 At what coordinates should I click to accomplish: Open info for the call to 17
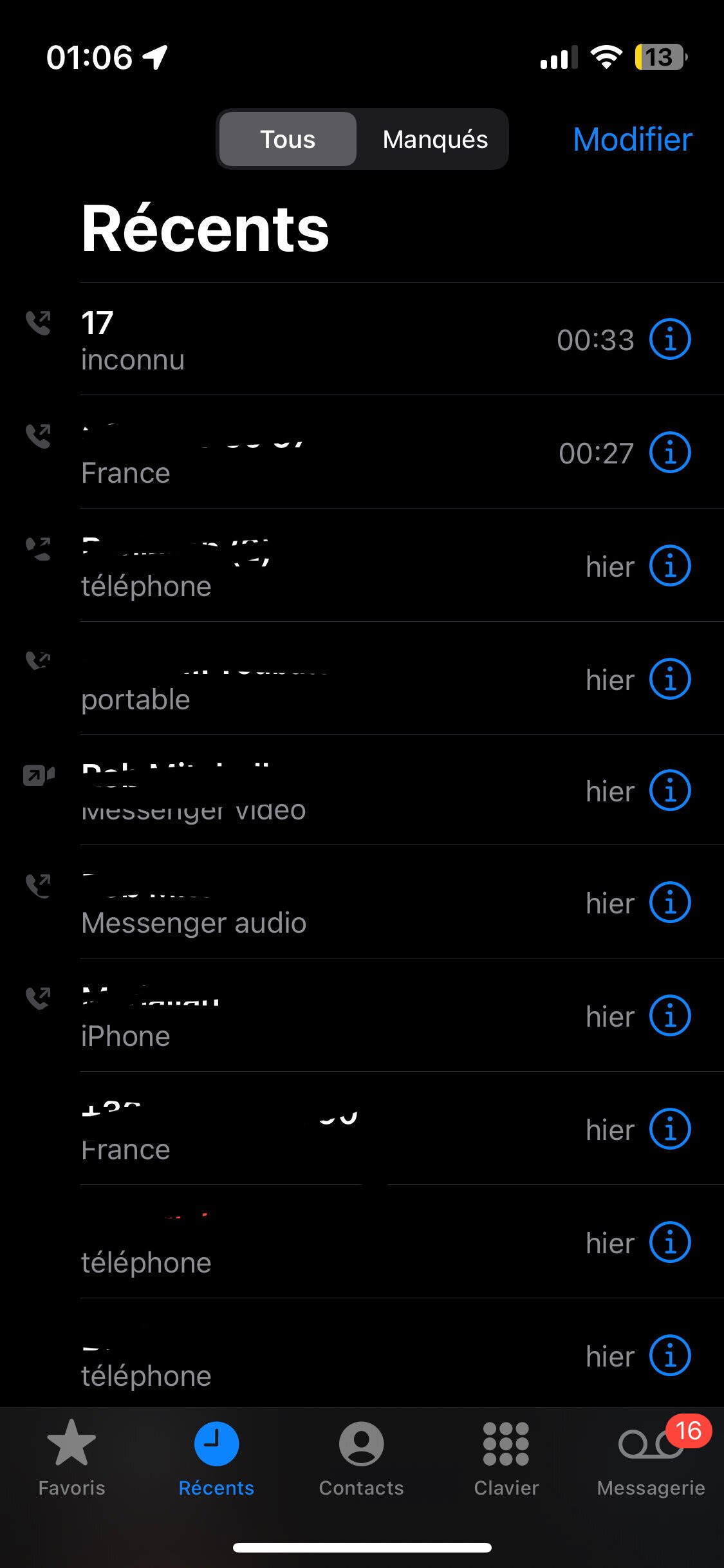coord(670,339)
